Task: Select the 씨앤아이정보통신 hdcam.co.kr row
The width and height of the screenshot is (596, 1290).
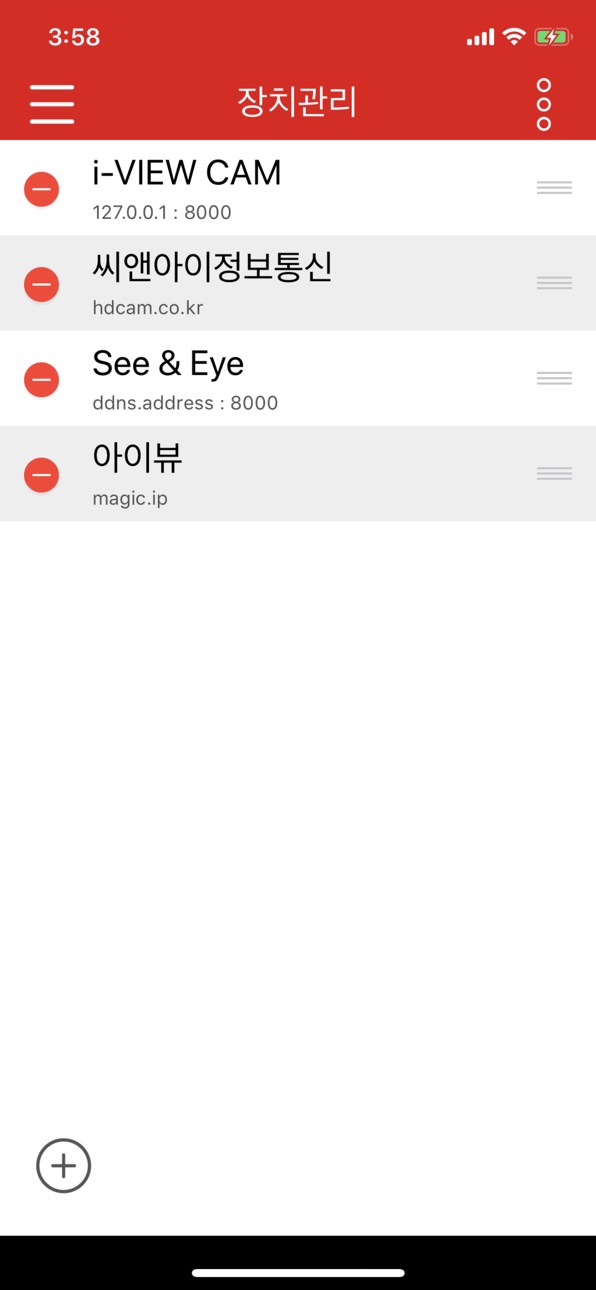Action: pyautogui.click(x=298, y=283)
